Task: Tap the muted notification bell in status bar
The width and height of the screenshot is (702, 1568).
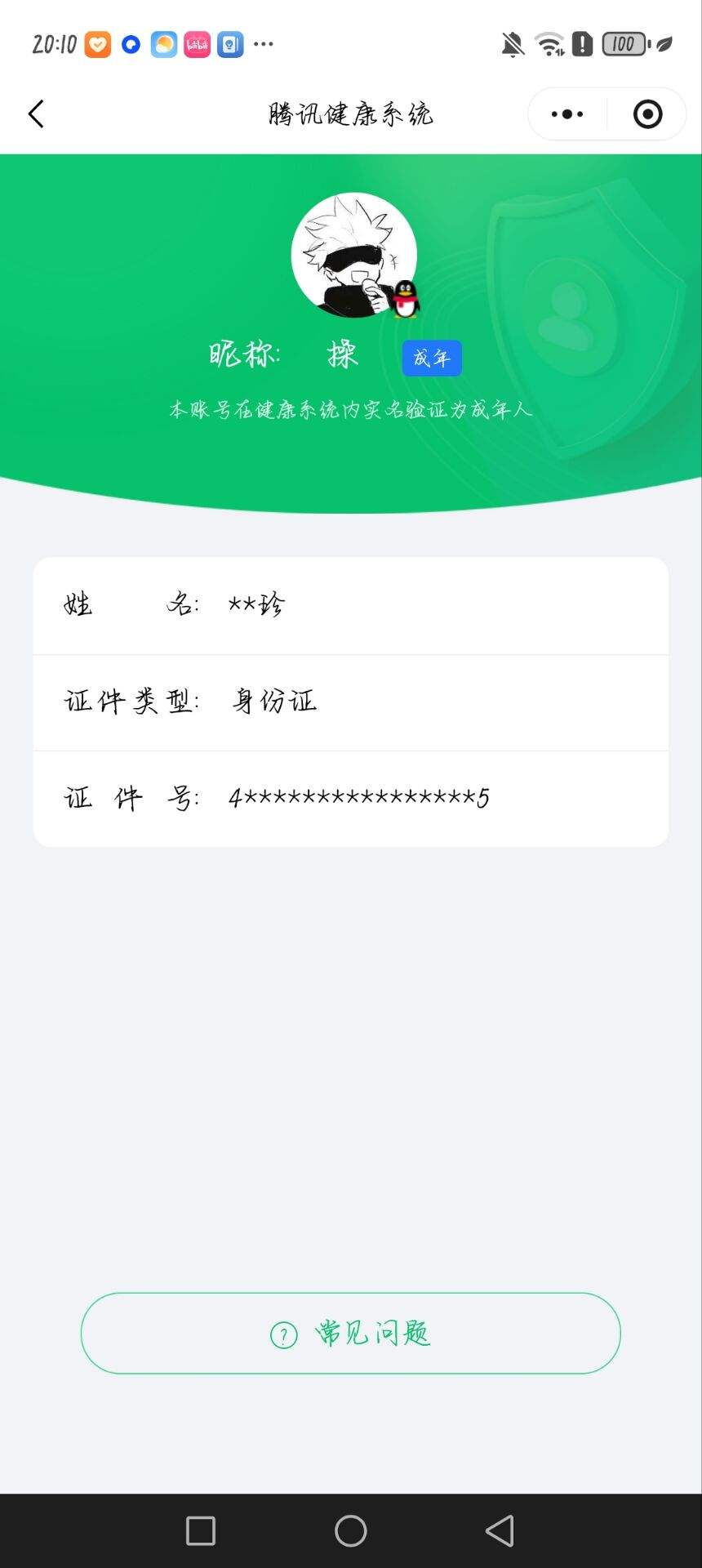Action: (512, 44)
